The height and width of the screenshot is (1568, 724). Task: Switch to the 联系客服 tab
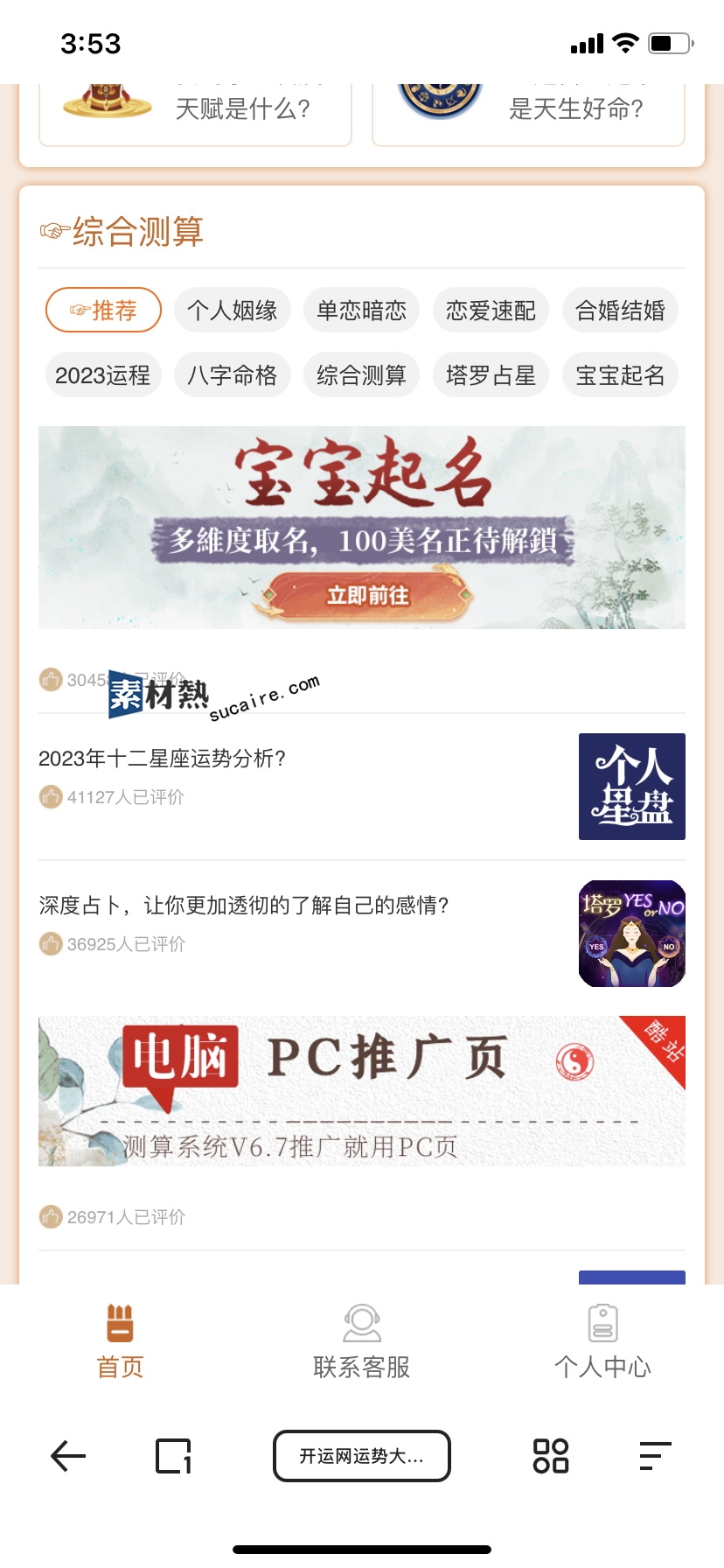pyautogui.click(x=361, y=1340)
